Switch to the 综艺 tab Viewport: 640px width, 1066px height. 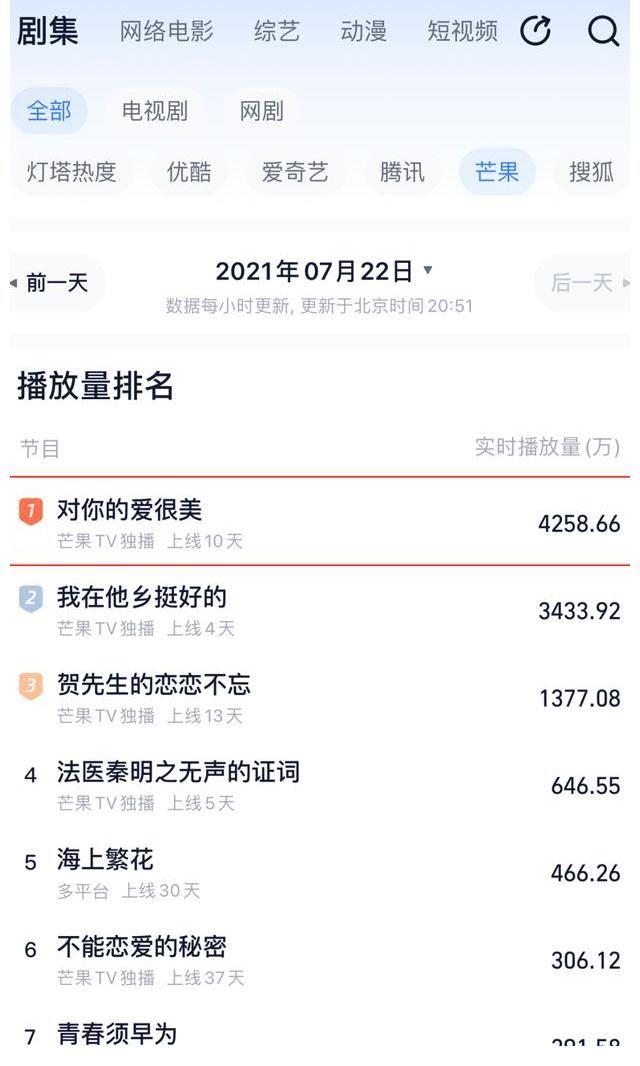[x=276, y=32]
